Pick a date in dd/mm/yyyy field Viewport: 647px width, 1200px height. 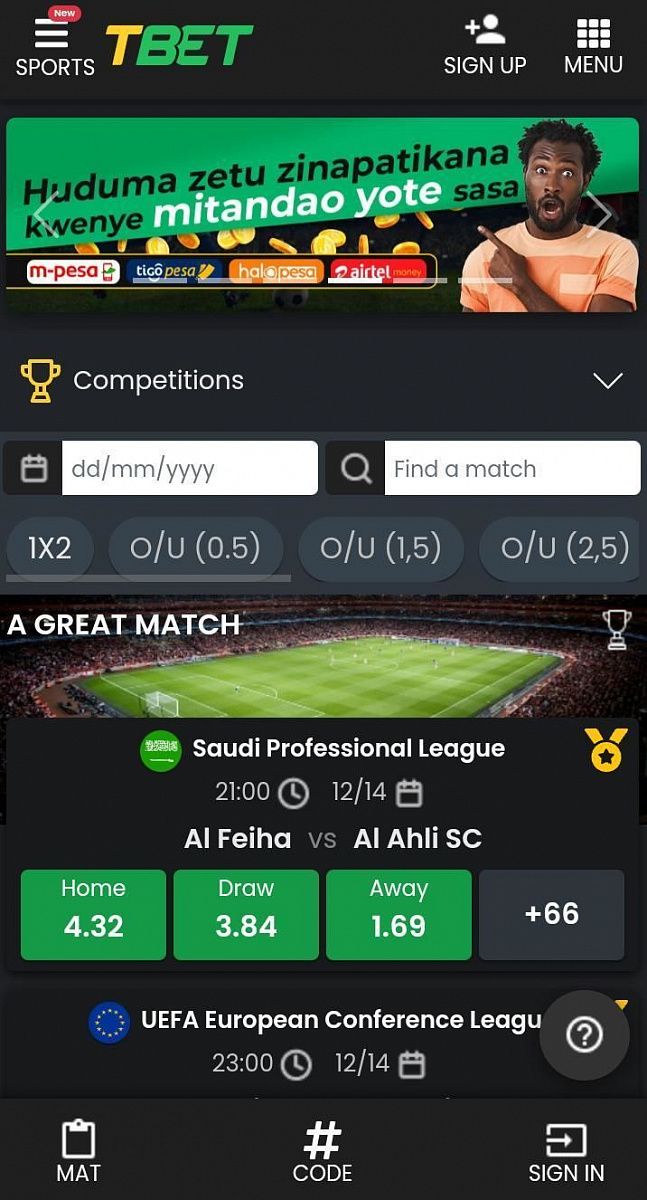(189, 468)
